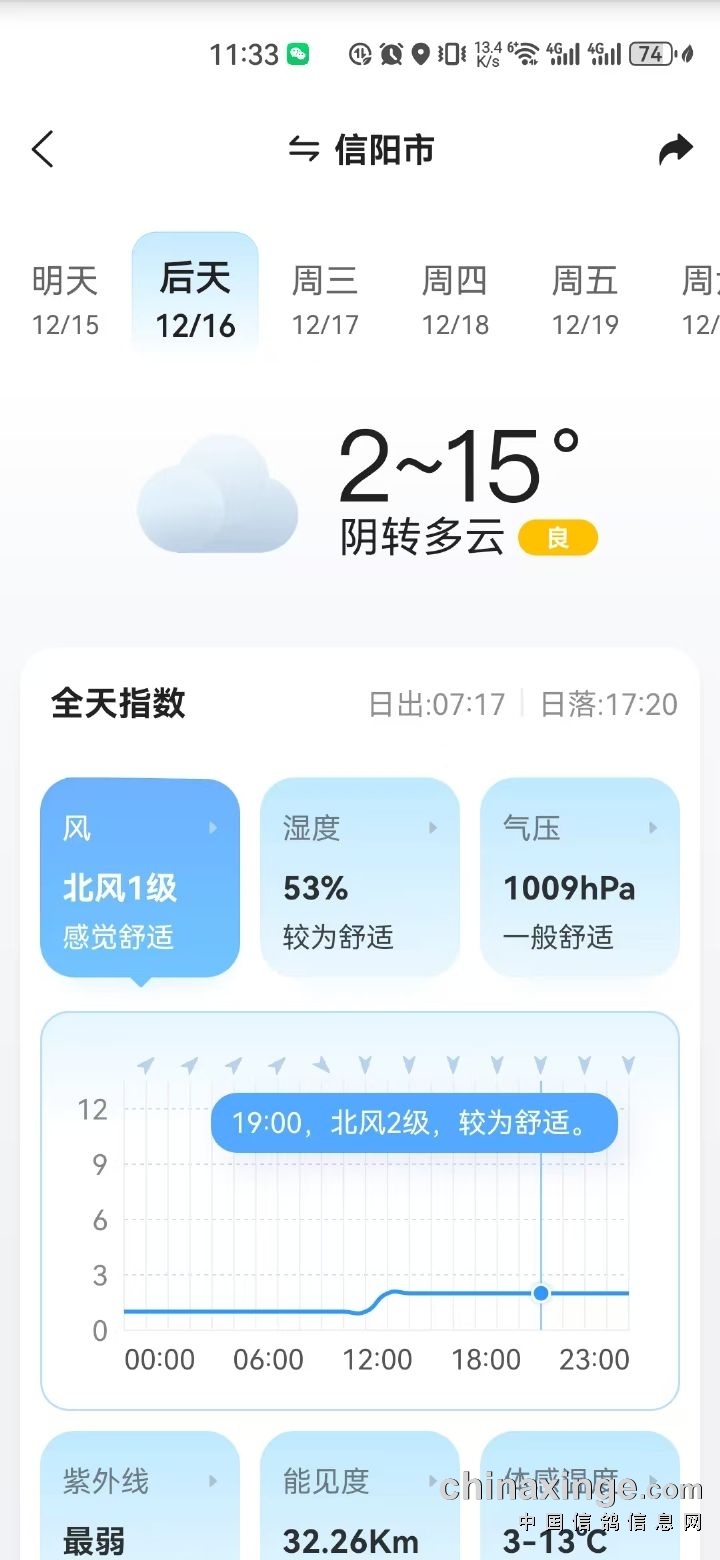Tap the 19:00 point on wind chart
720x1560 pixels.
pyautogui.click(x=541, y=1293)
